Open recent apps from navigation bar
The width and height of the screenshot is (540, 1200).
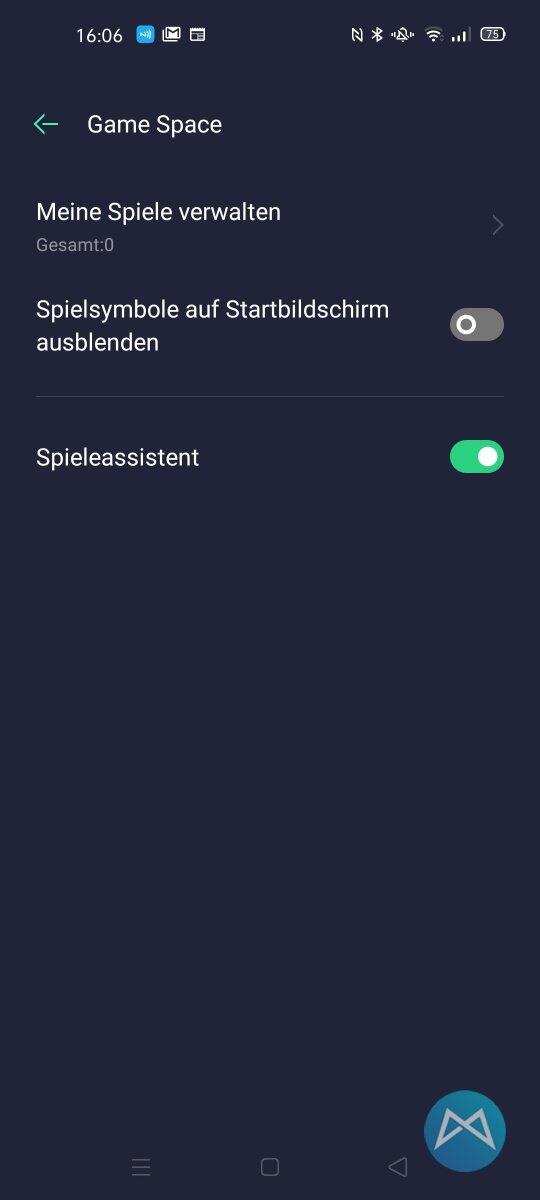[x=141, y=1166]
